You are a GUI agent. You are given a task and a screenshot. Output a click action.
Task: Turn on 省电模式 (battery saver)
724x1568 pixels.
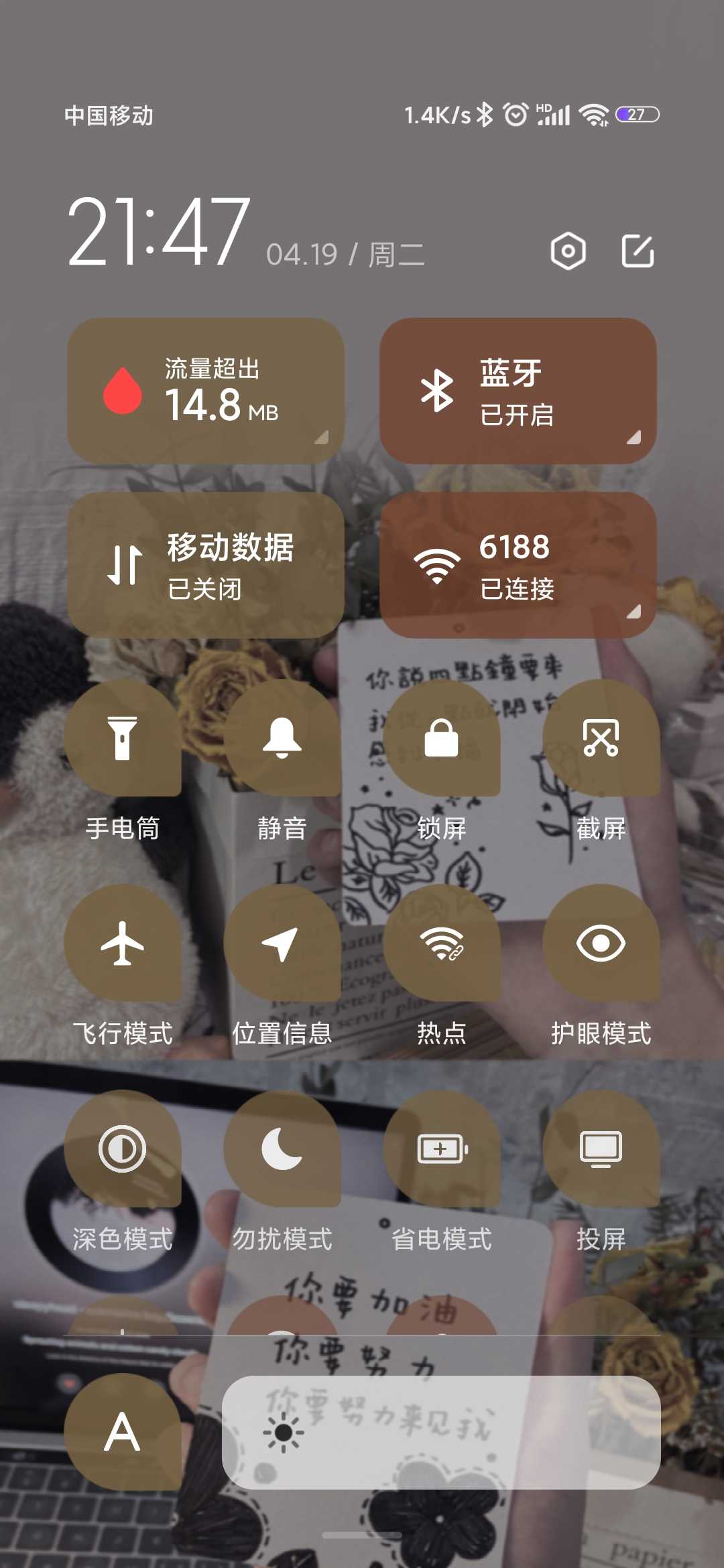pos(441,1149)
